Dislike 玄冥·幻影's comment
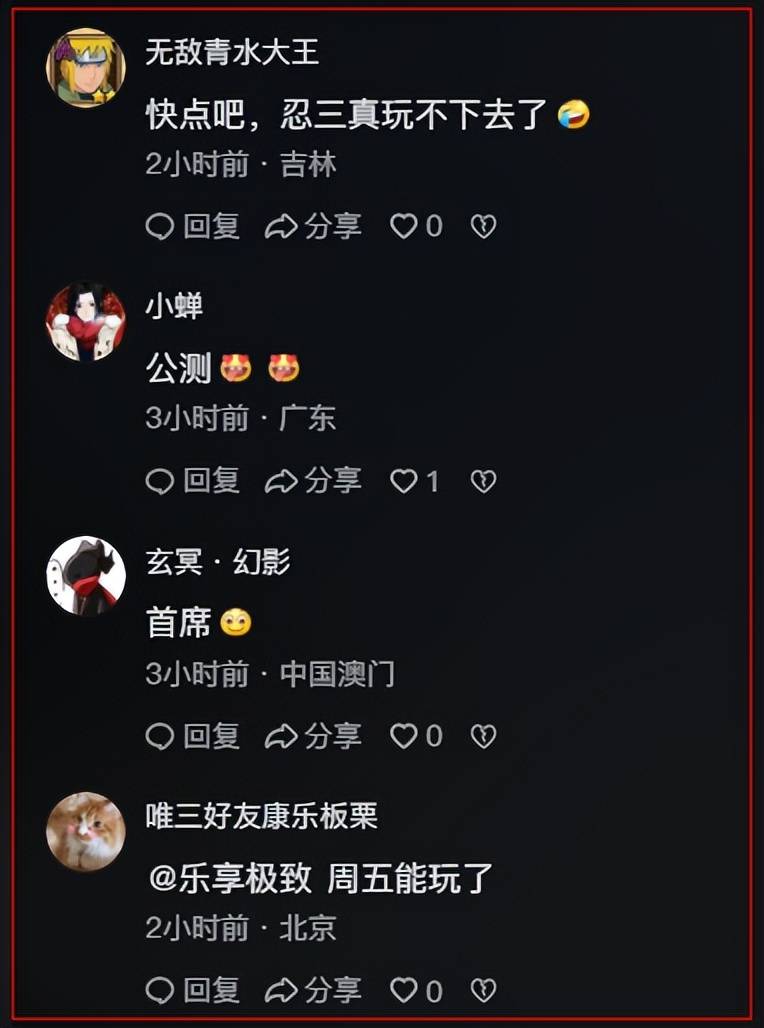This screenshot has width=764, height=1028. click(483, 737)
